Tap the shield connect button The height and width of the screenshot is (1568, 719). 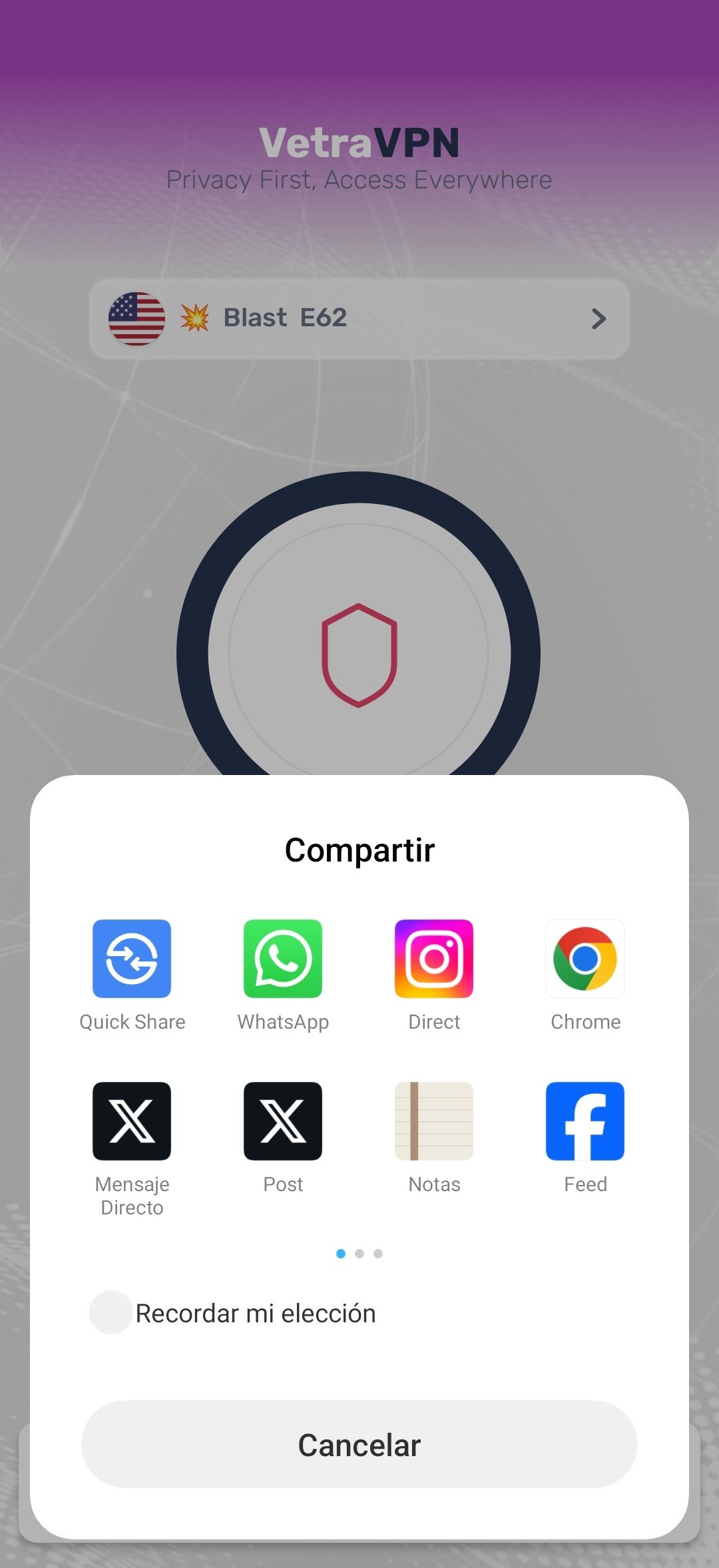tap(359, 654)
